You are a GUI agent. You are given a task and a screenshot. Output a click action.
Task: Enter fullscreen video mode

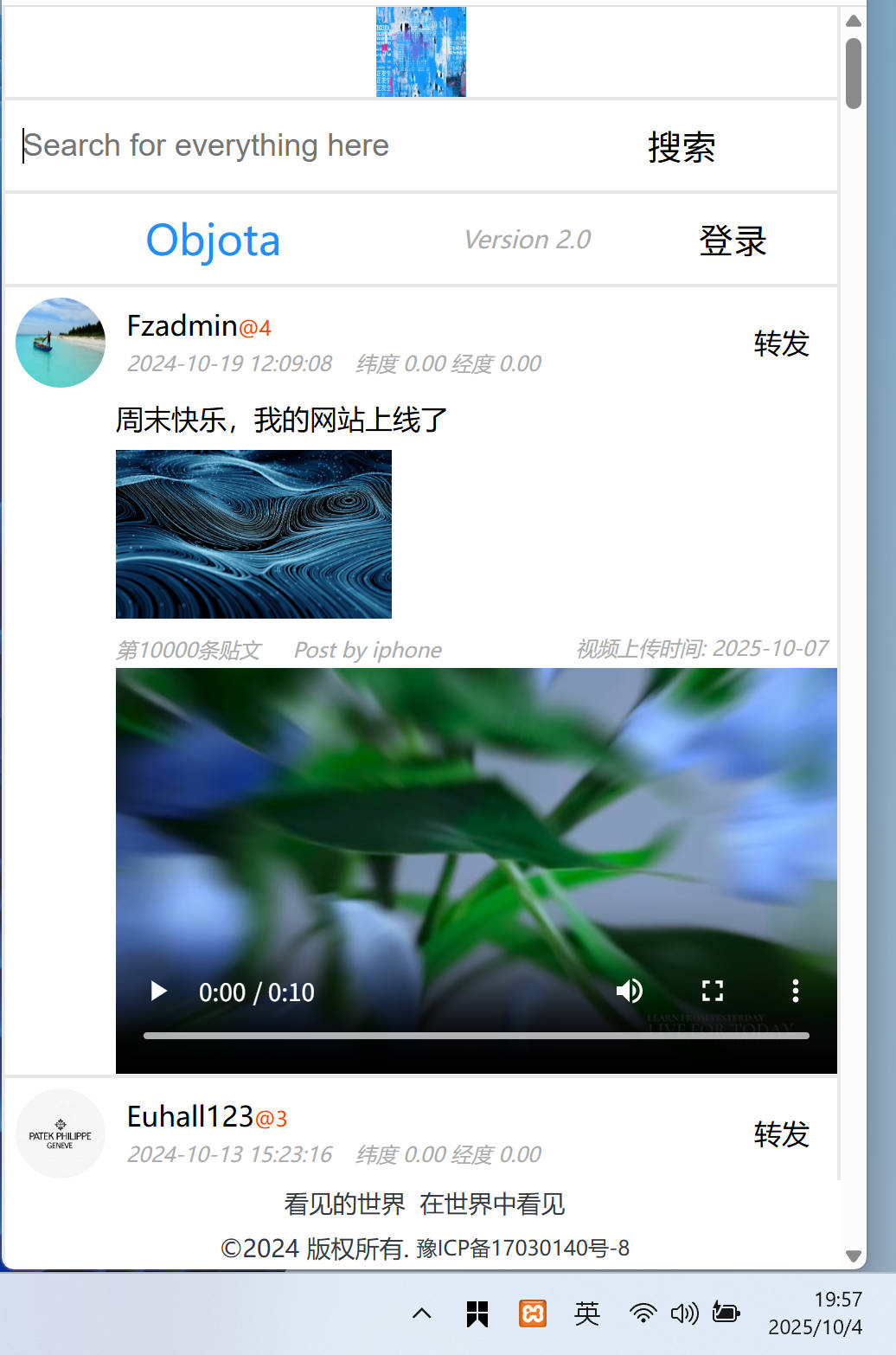click(712, 991)
